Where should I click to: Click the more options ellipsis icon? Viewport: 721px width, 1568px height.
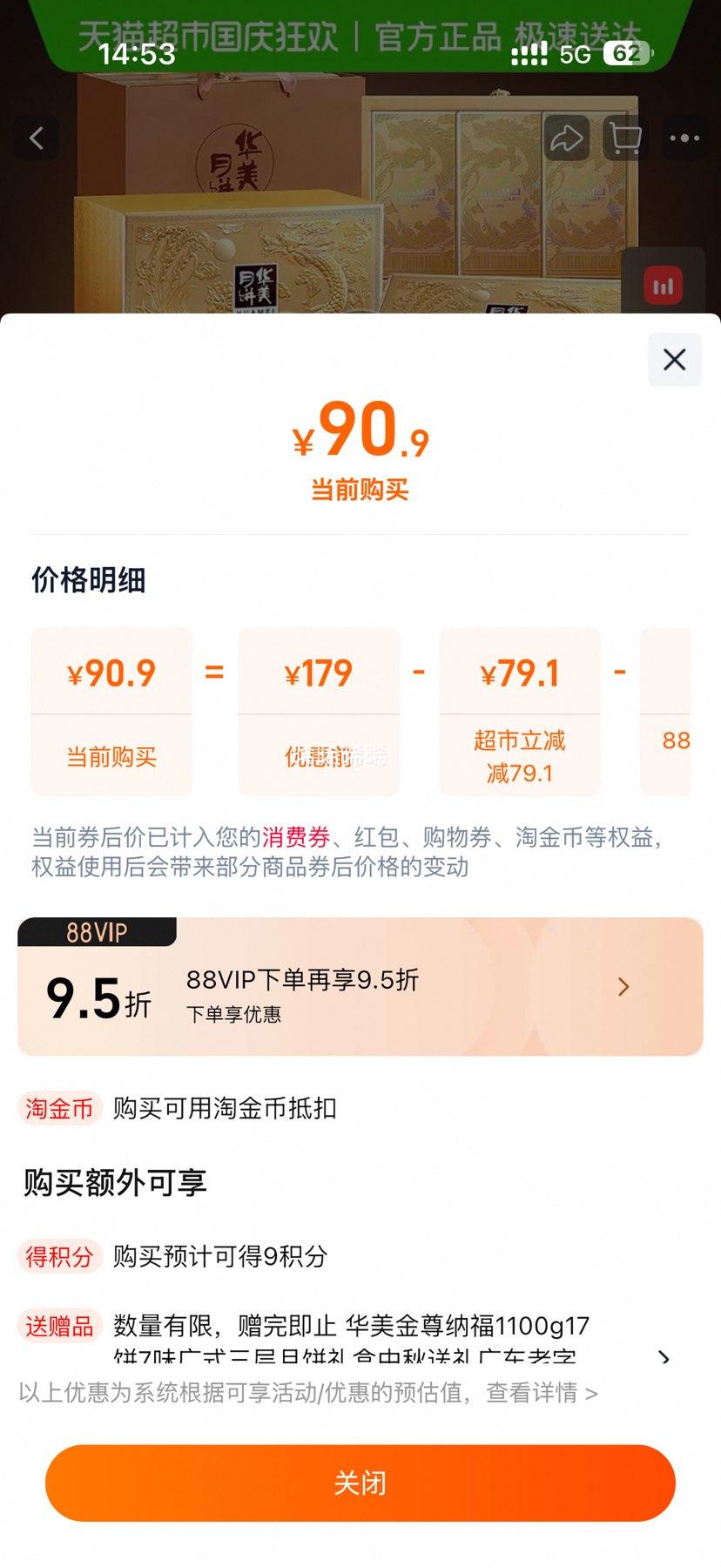684,138
